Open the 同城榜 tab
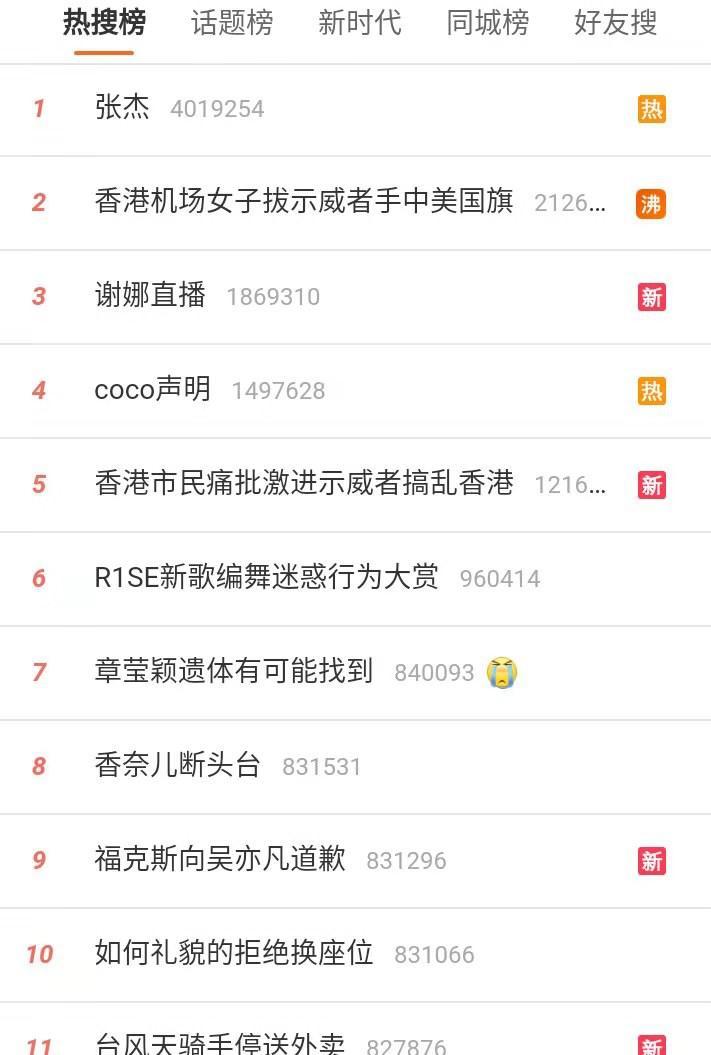 (488, 23)
